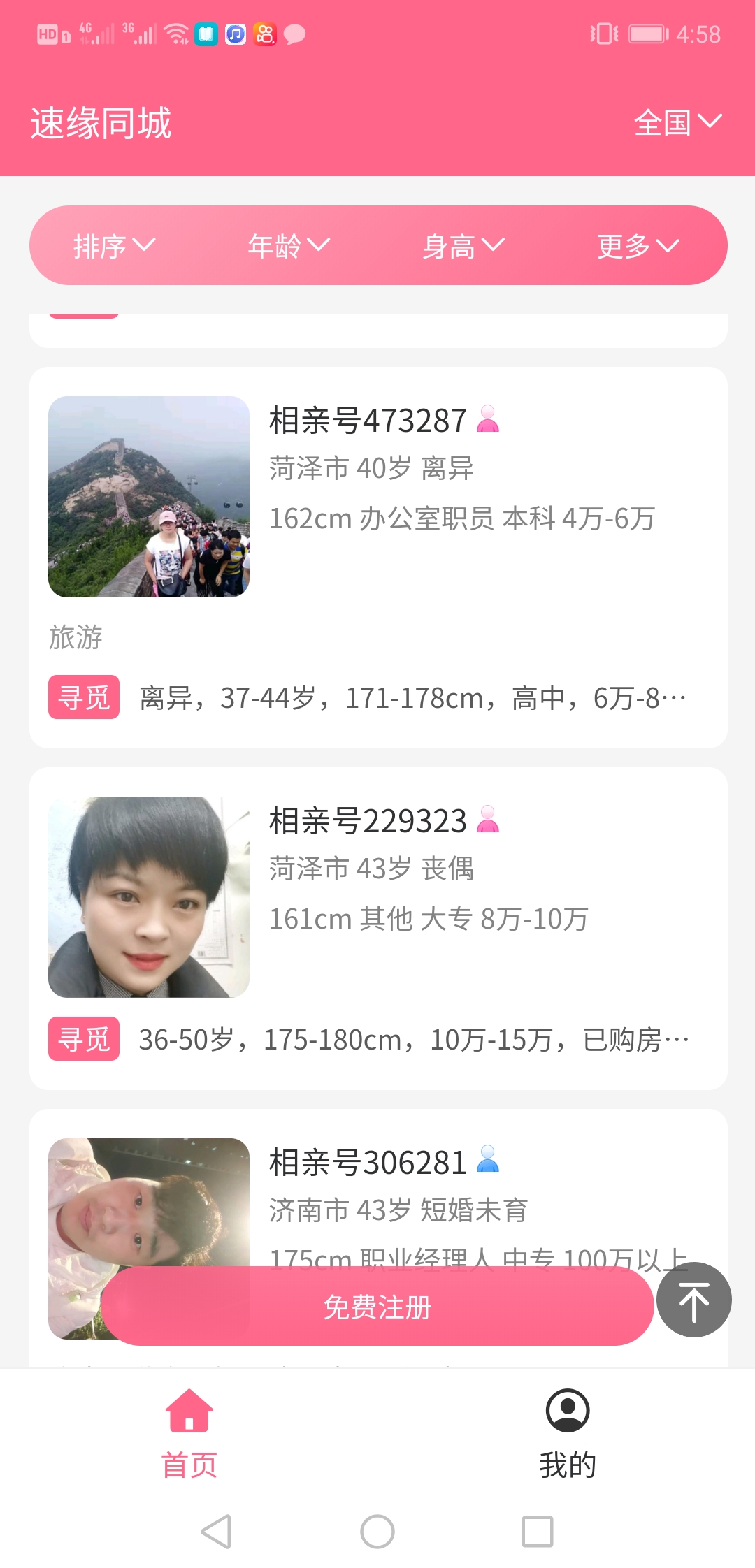Image resolution: width=755 pixels, height=1568 pixels.
Task: Click the Kuaishou icon in the status bar
Action: click(264, 33)
